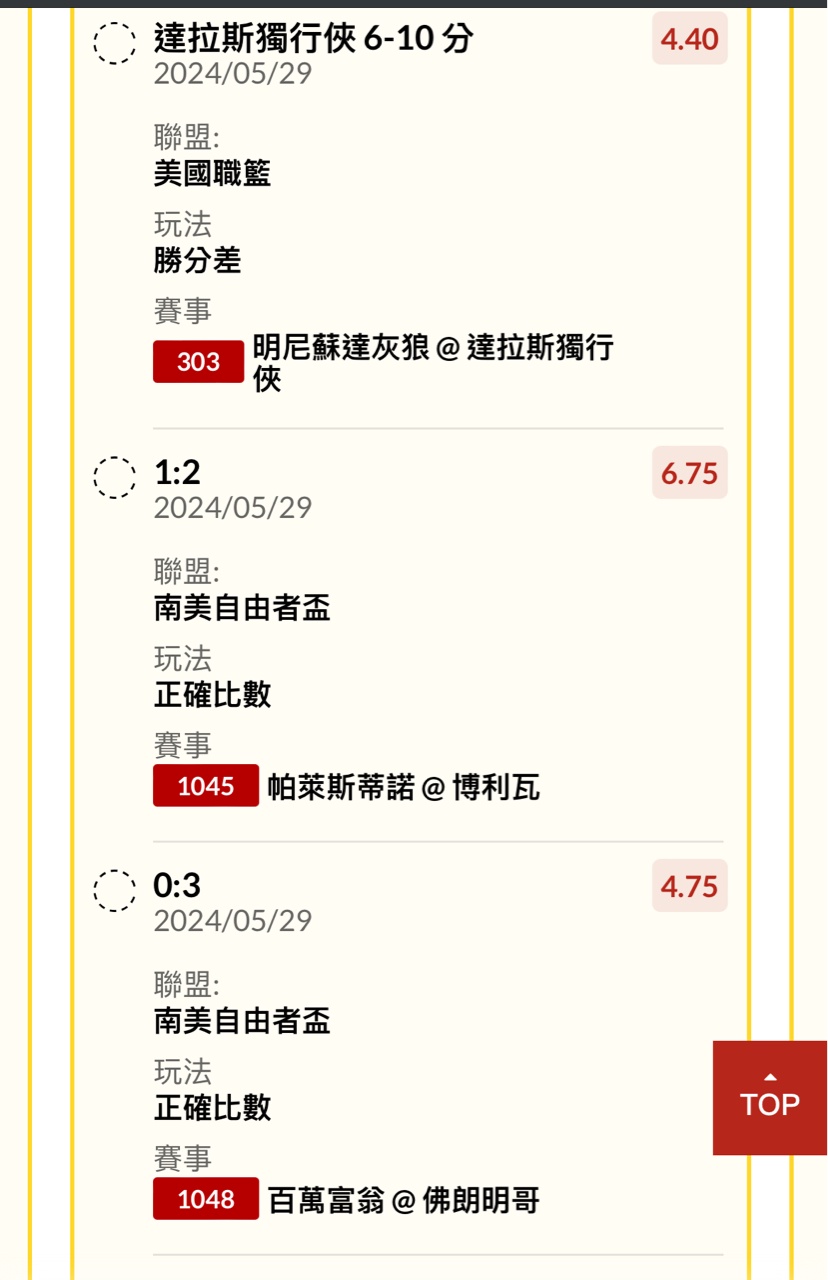Tap the 6.75 odds for 1:2
This screenshot has width=828, height=1280.
point(689,474)
